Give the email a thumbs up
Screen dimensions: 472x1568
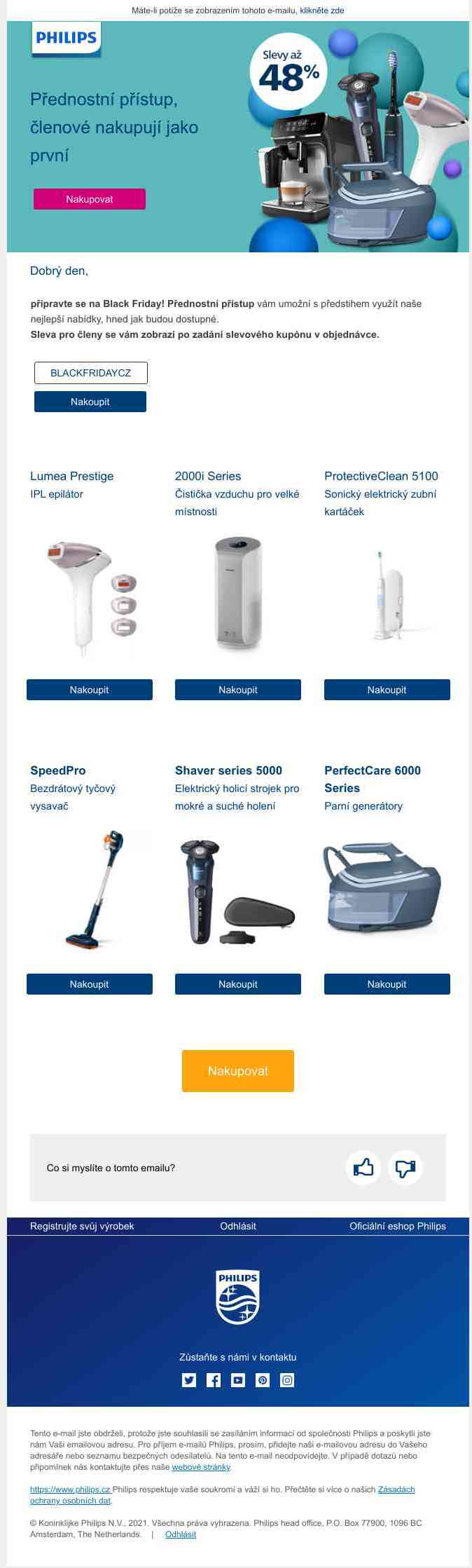[x=363, y=1168]
